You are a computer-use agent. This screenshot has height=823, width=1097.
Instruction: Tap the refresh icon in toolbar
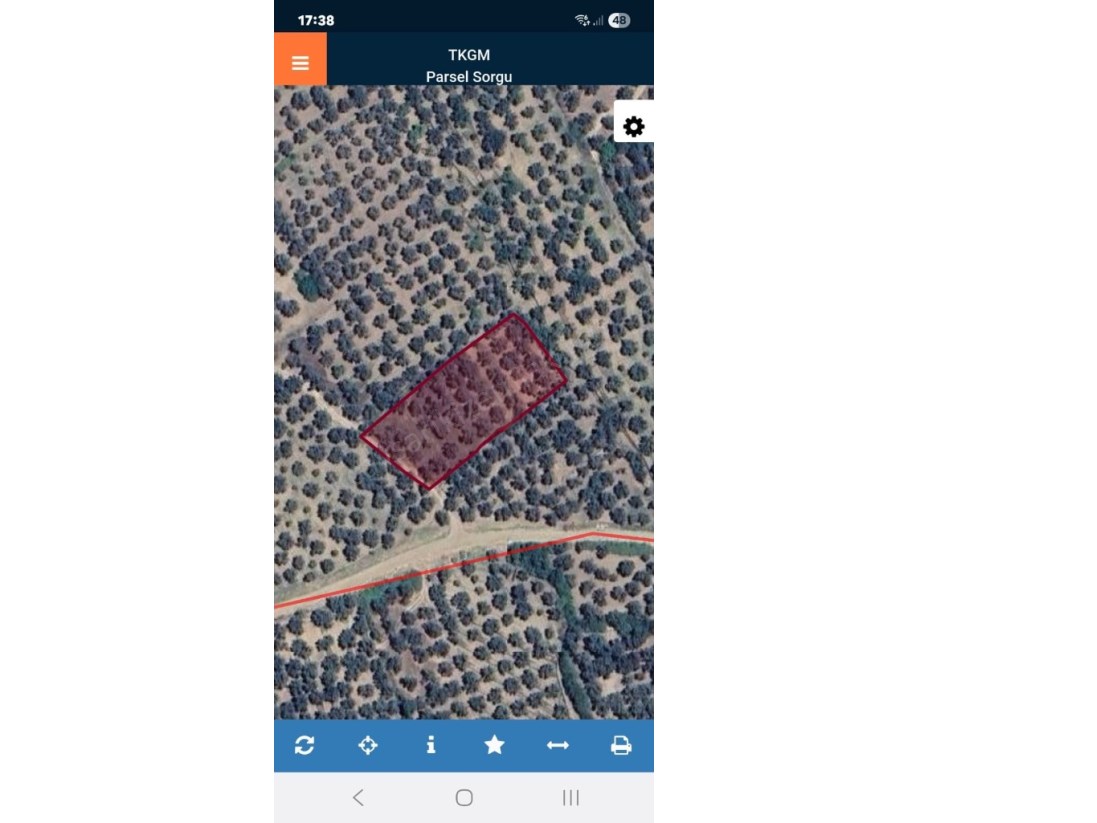(x=304, y=745)
